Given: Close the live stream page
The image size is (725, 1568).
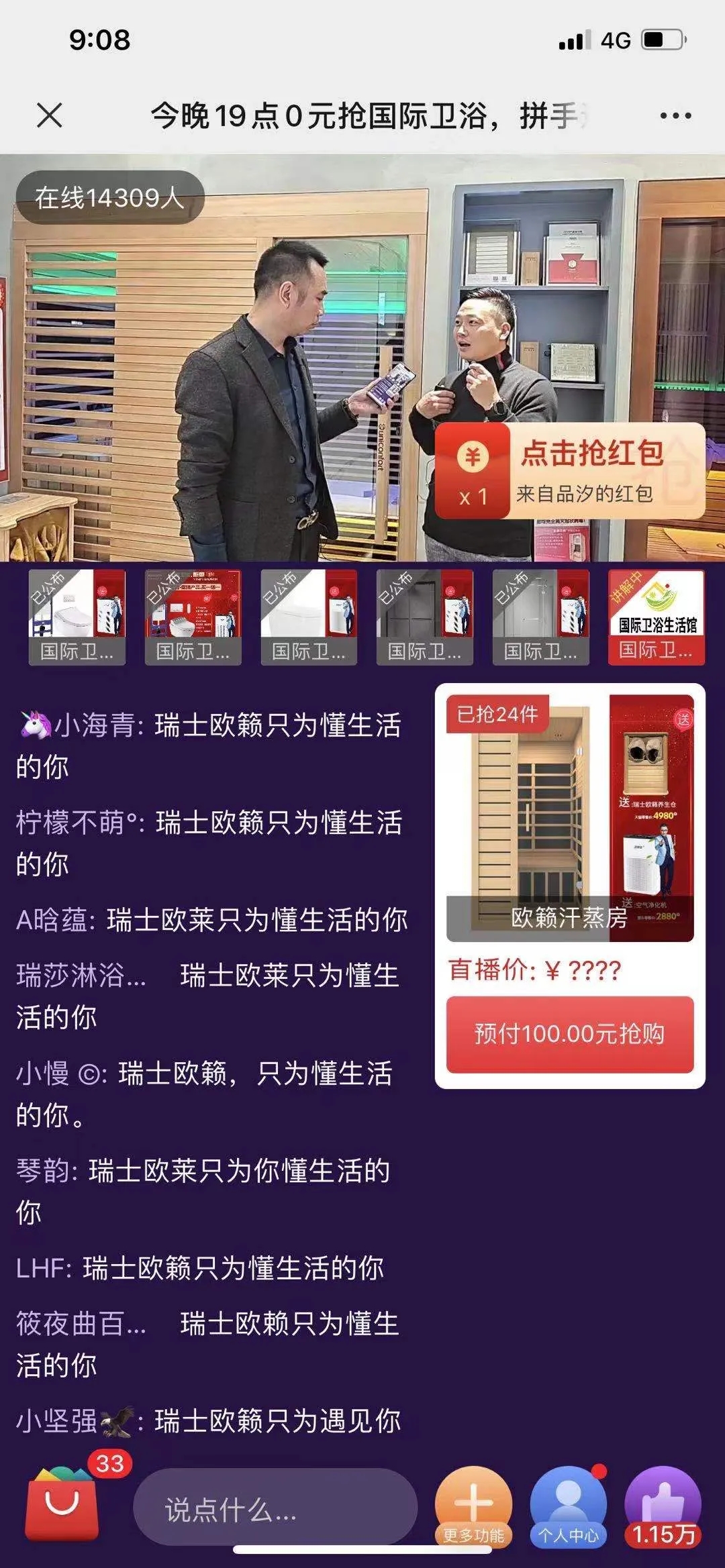Looking at the screenshot, I should [x=50, y=115].
